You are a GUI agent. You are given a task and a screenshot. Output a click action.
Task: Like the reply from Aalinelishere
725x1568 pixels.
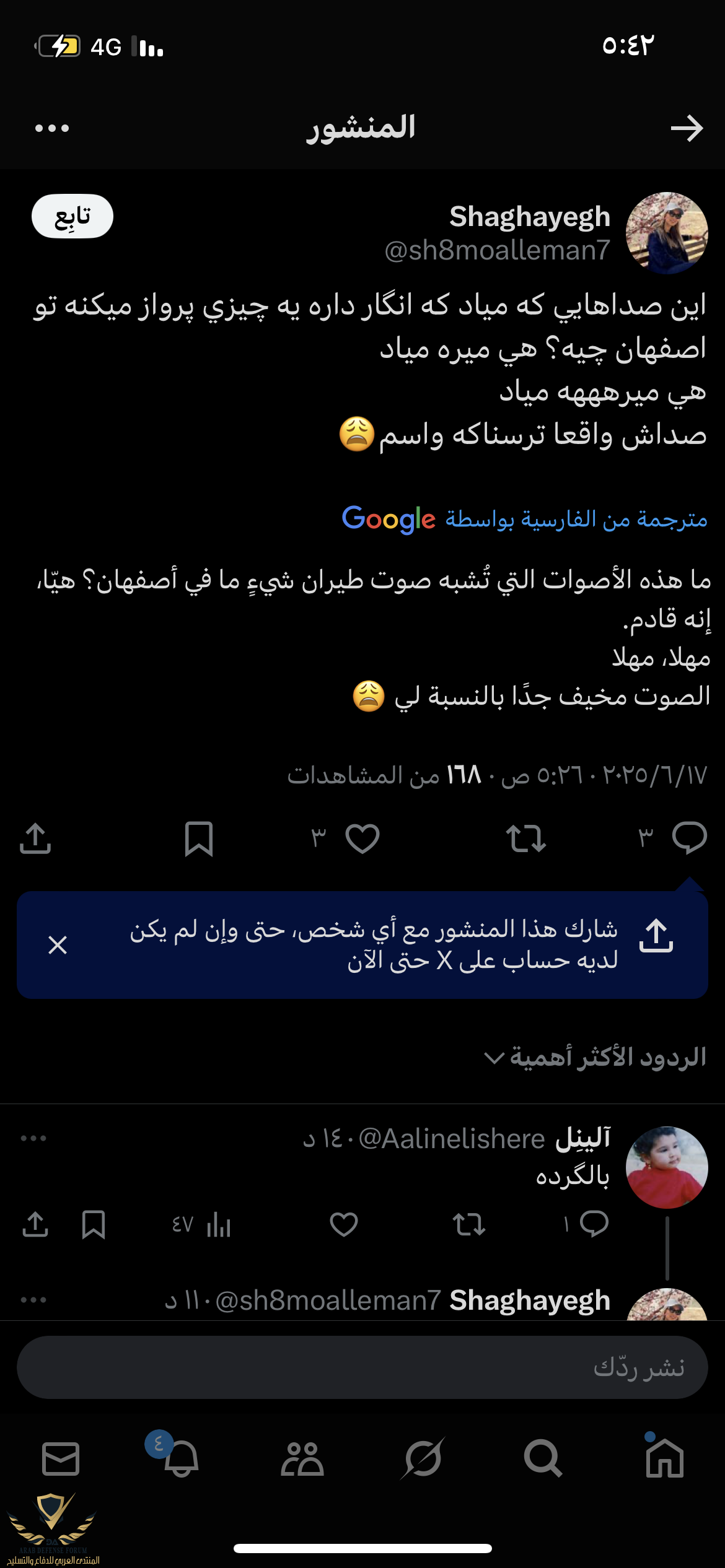pyautogui.click(x=344, y=1224)
